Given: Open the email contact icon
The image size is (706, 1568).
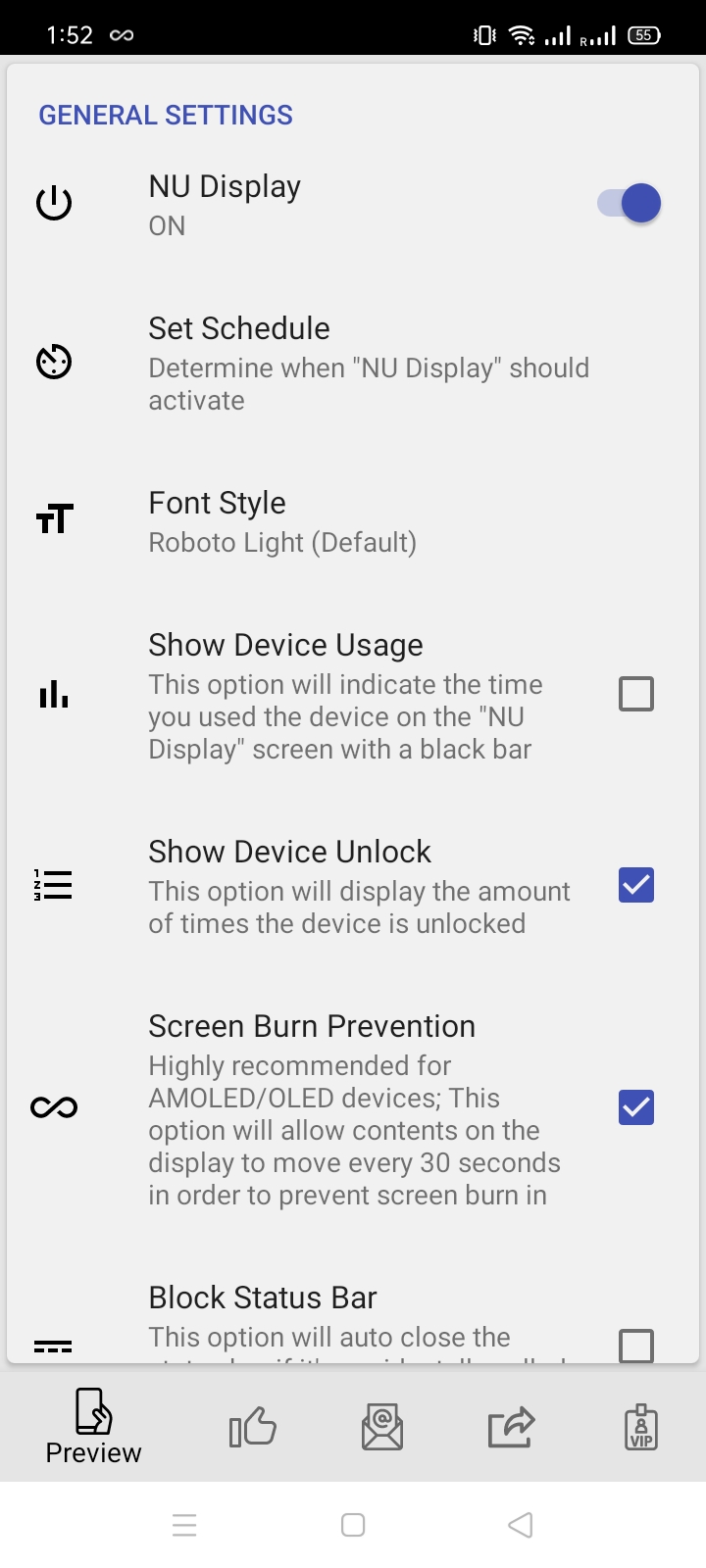Looking at the screenshot, I should click(381, 1427).
